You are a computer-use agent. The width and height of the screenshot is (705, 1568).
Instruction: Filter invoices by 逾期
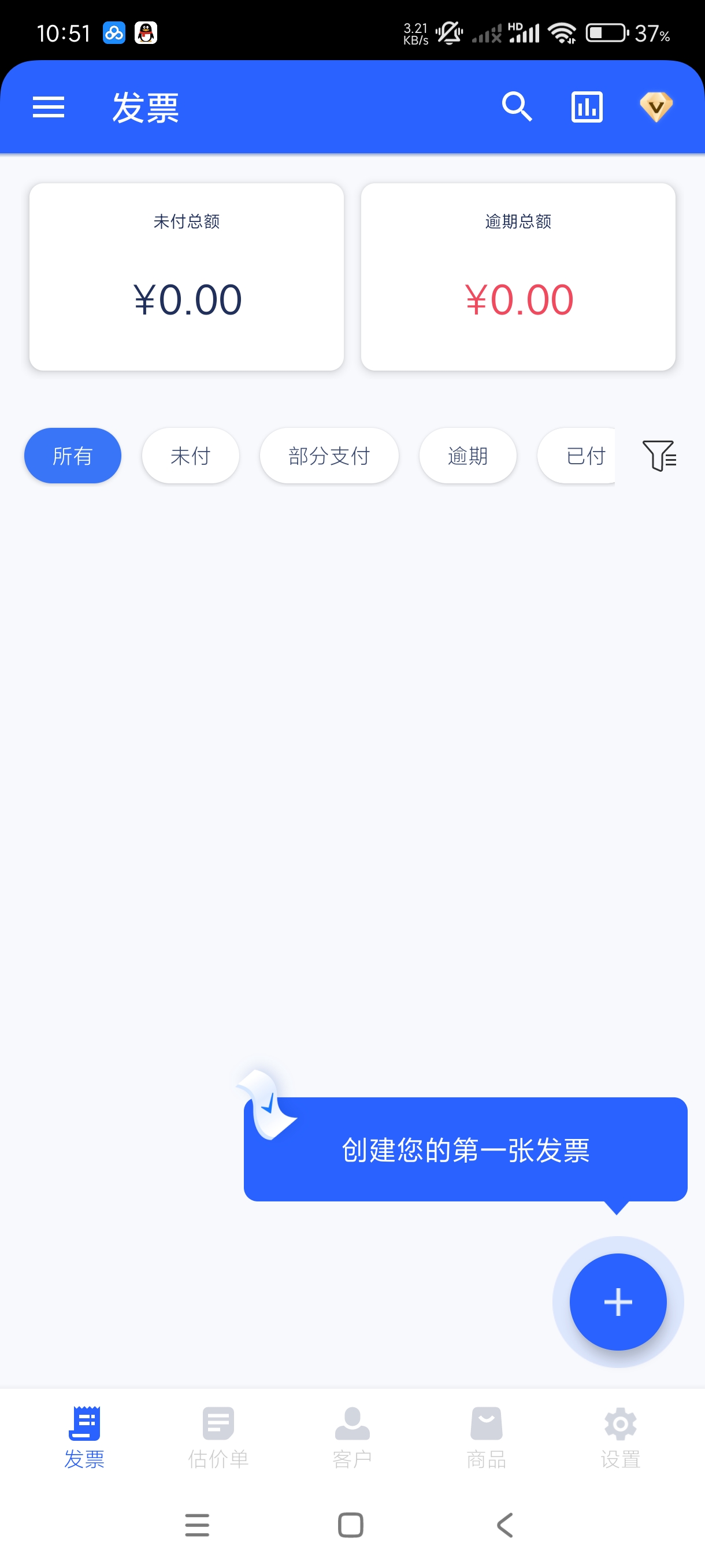(x=467, y=455)
